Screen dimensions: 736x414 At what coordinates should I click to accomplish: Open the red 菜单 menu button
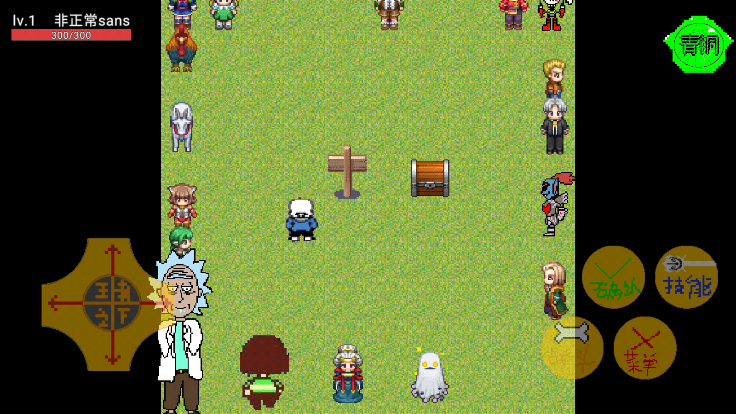(x=645, y=348)
